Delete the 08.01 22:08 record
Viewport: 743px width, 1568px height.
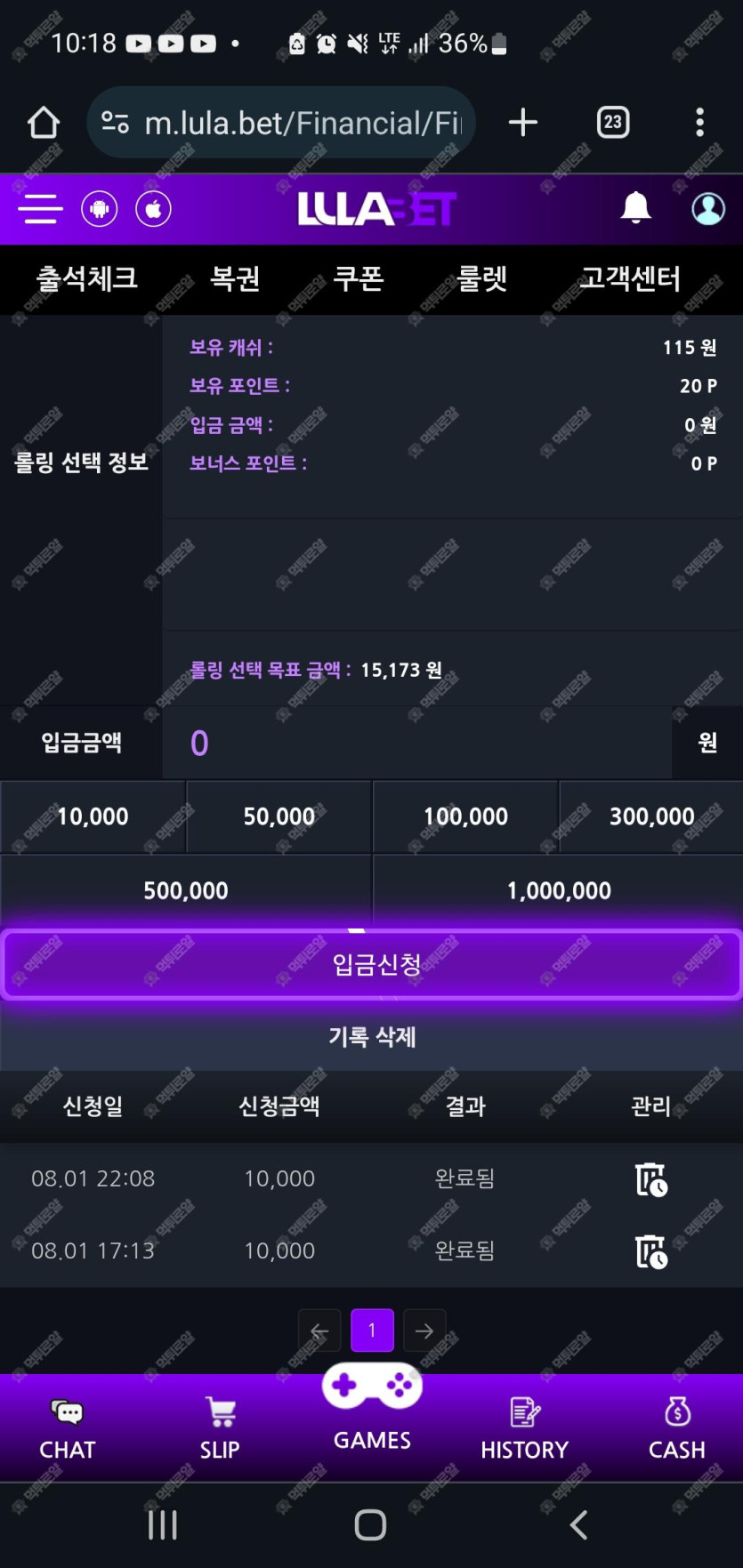pyautogui.click(x=650, y=1179)
